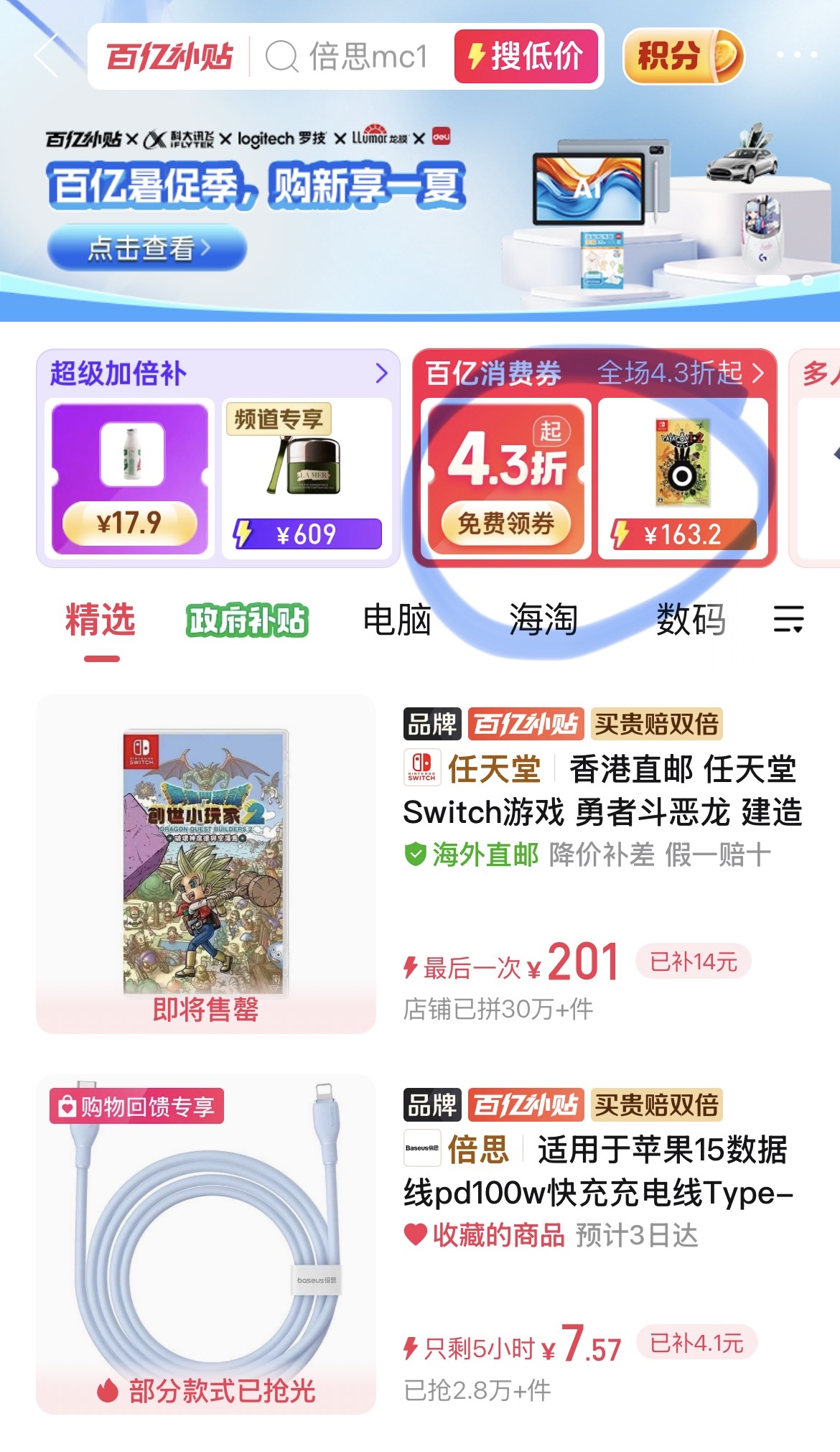This screenshot has height=1452, width=840.
Task: Open 全场4.3折起 coupon link
Action: tap(679, 373)
